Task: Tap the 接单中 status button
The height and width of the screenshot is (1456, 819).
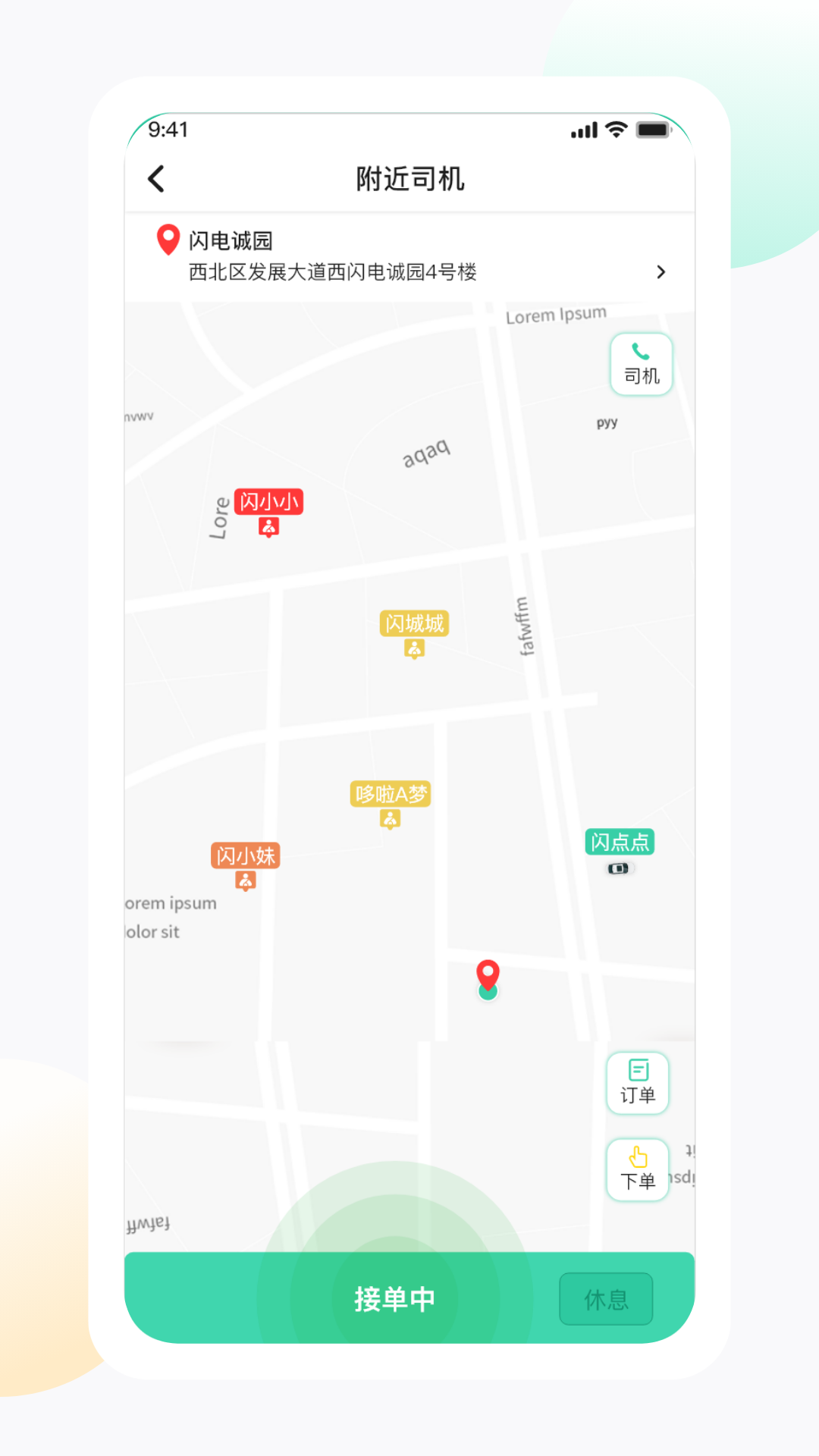Action: 394,1299
